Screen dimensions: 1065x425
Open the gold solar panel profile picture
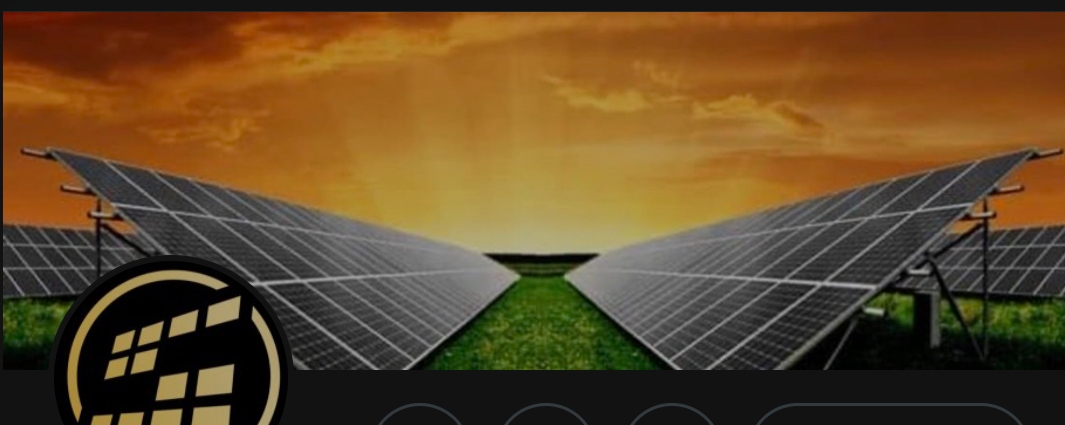pos(171,345)
